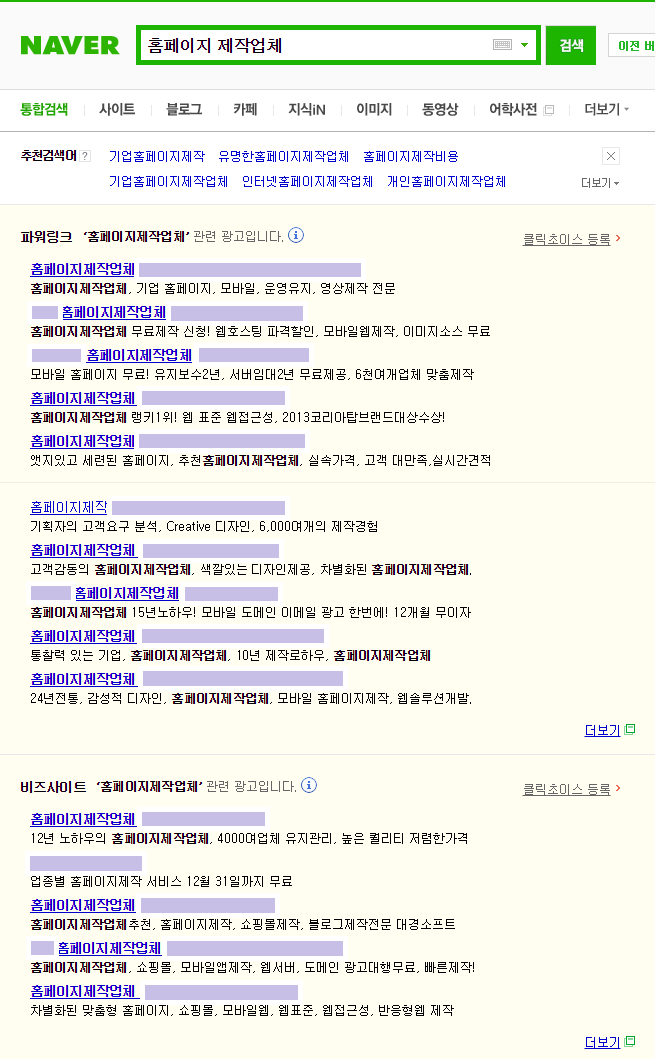Tap the green 검색 button
The width and height of the screenshot is (655, 1059).
pos(571,45)
